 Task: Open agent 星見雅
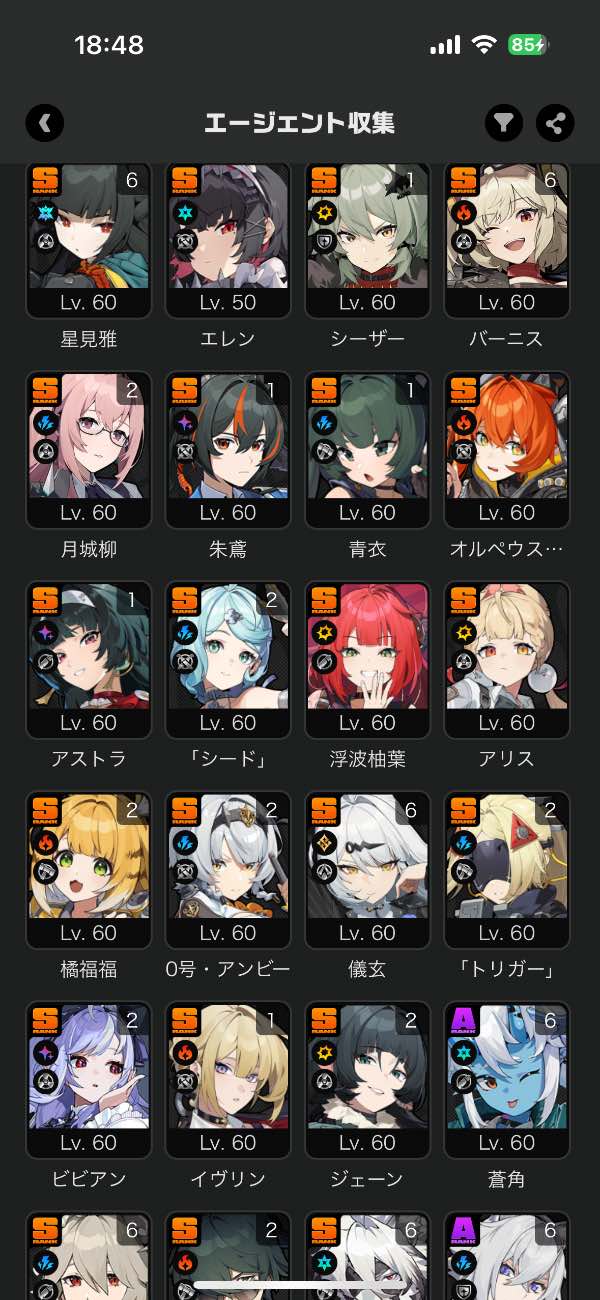(88, 240)
